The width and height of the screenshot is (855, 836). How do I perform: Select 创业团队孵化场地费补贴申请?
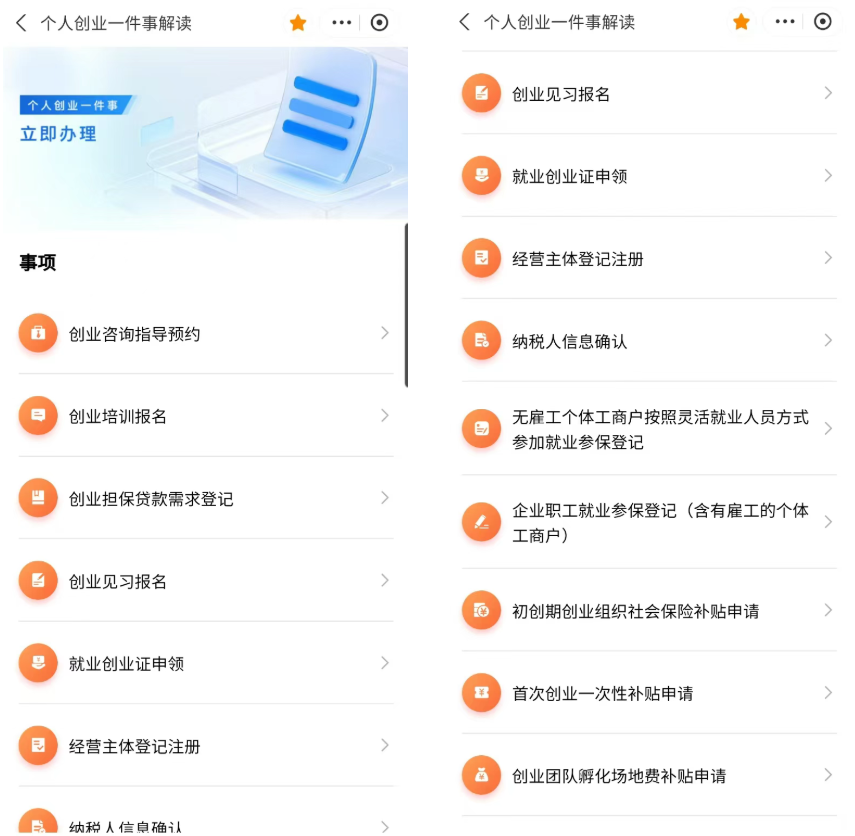point(648,775)
